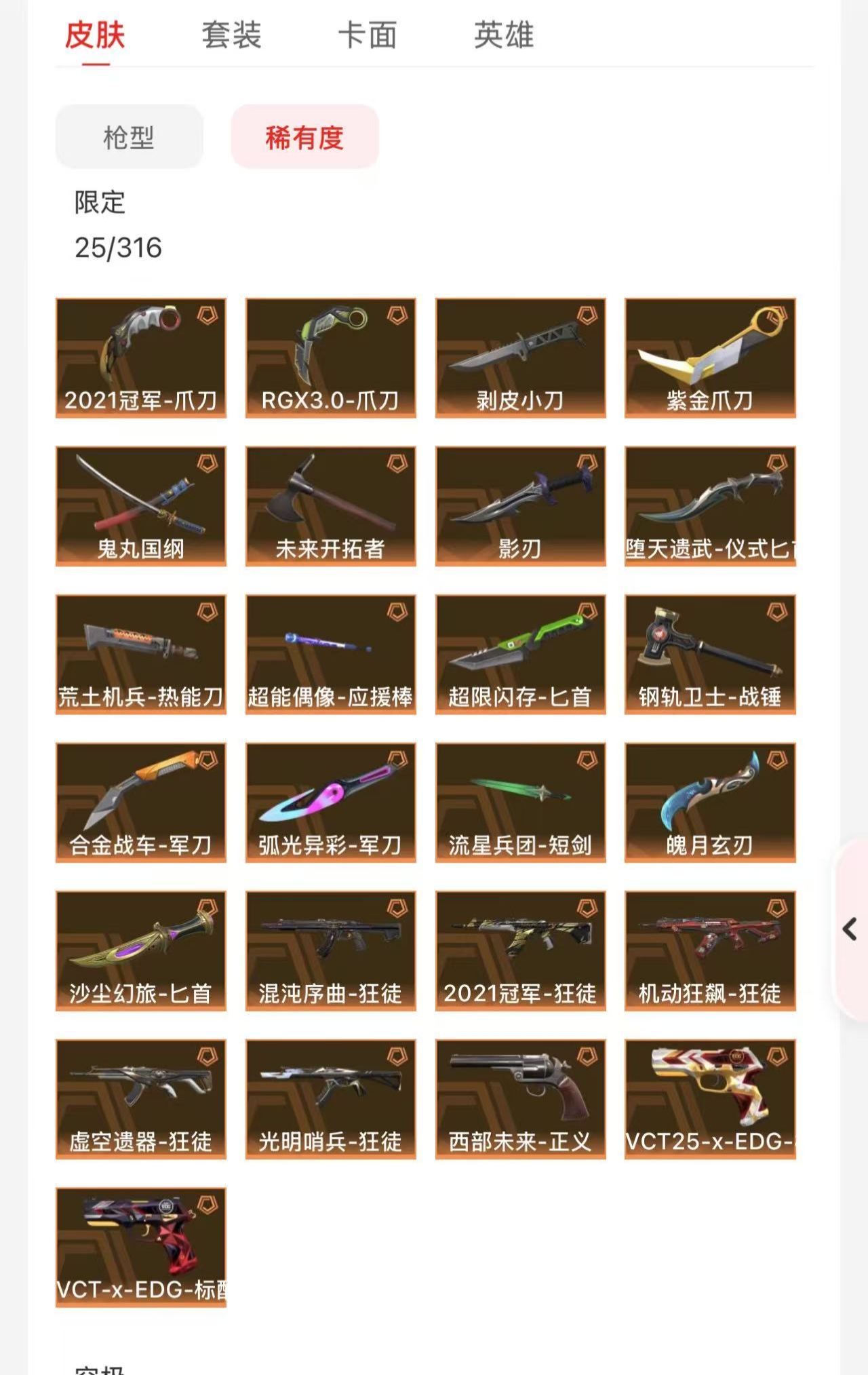View the 光明哨兵-狂徒 skin
The width and height of the screenshot is (868, 1375).
coord(330,1099)
